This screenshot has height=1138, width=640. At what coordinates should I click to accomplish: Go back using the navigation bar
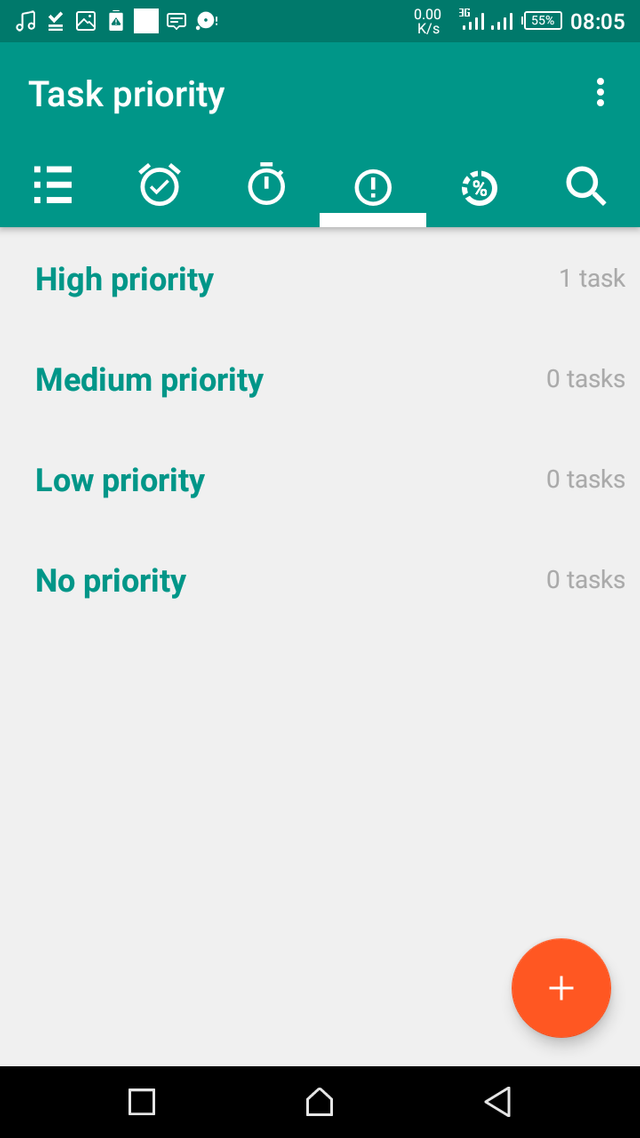(498, 1101)
